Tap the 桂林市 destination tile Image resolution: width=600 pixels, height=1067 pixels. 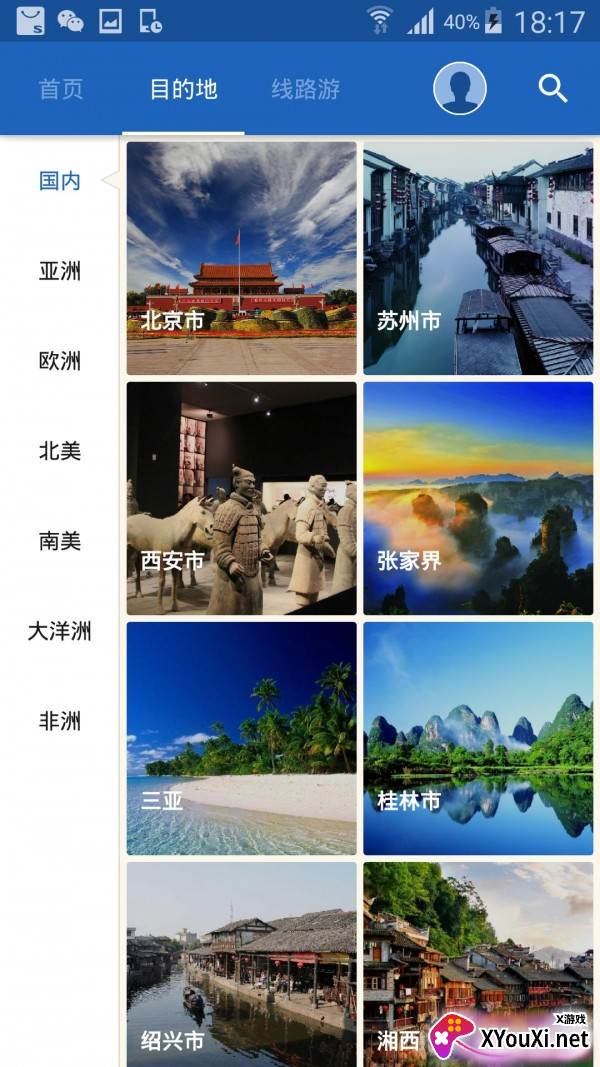click(478, 738)
